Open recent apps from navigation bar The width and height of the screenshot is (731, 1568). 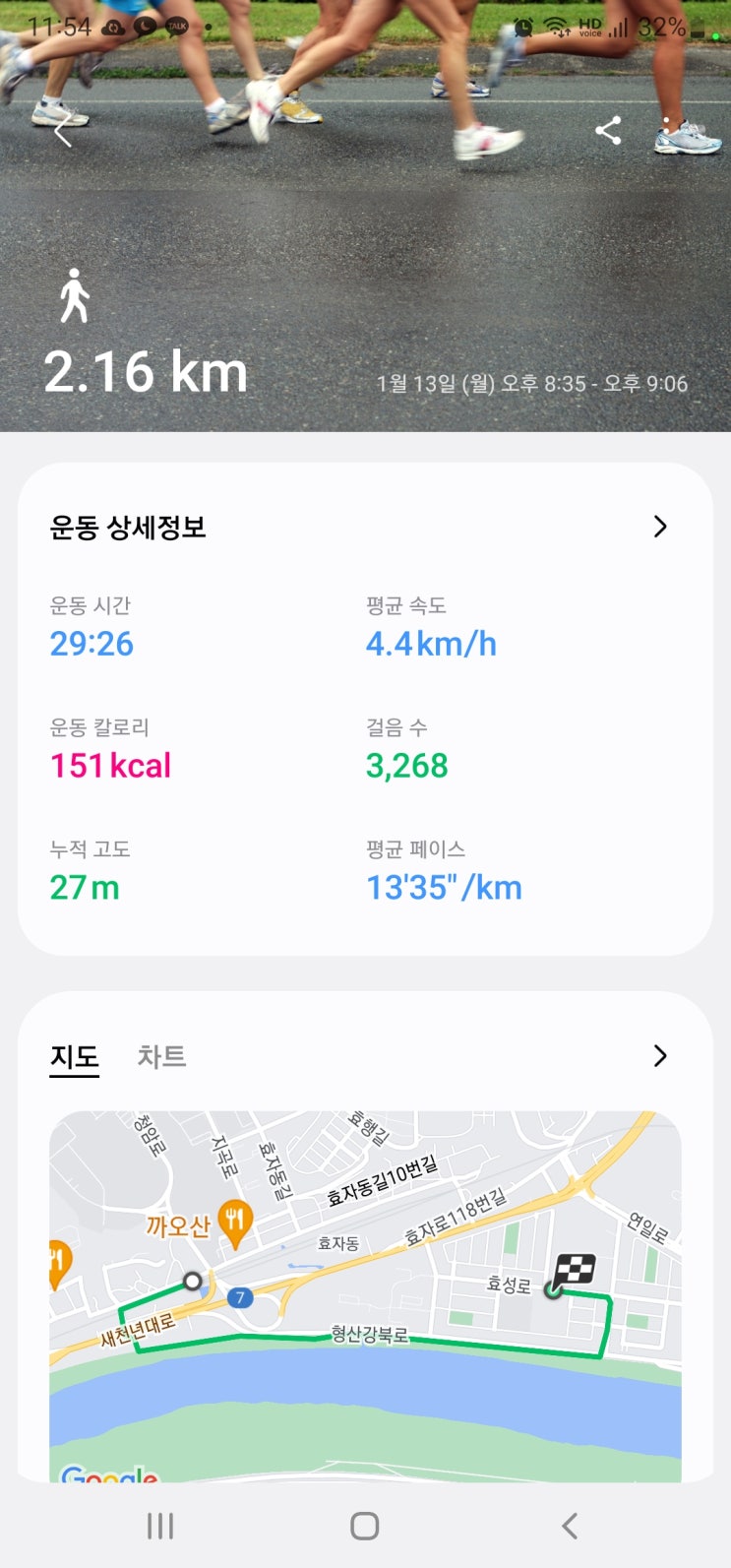pyautogui.click(x=160, y=1526)
